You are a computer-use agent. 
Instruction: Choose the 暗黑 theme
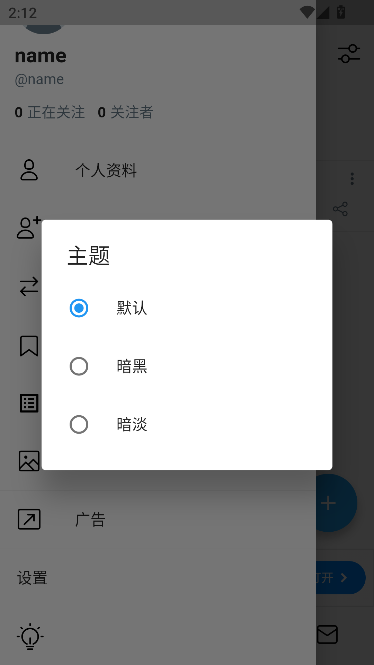(187, 366)
